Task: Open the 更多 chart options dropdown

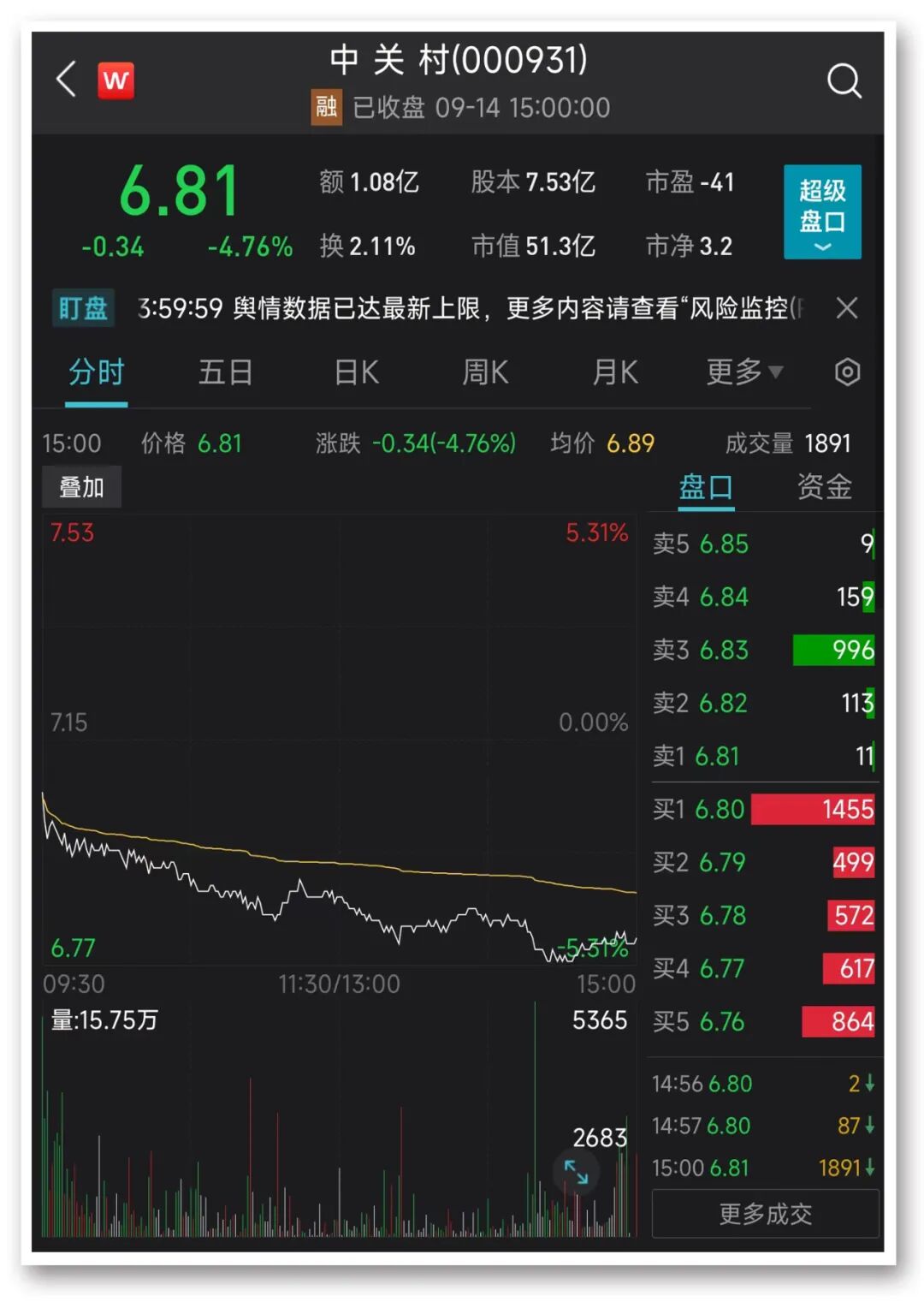Action: (x=743, y=372)
